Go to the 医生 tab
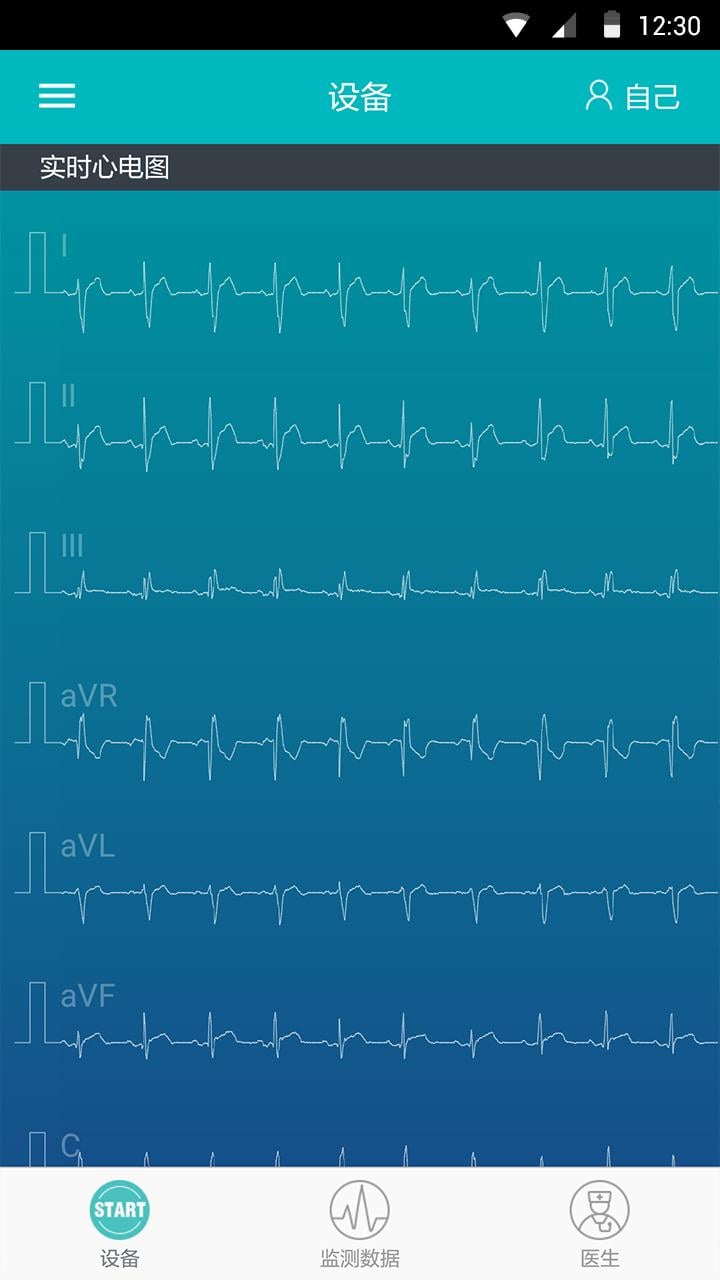This screenshot has height=1280, width=720. 600,1224
